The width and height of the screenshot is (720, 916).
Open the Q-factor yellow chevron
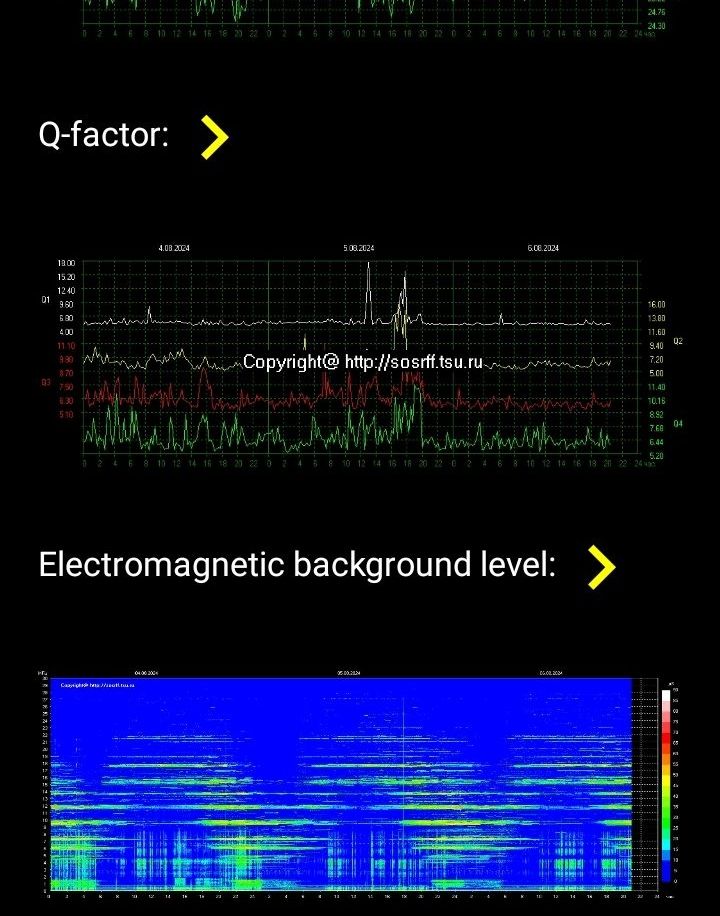214,137
